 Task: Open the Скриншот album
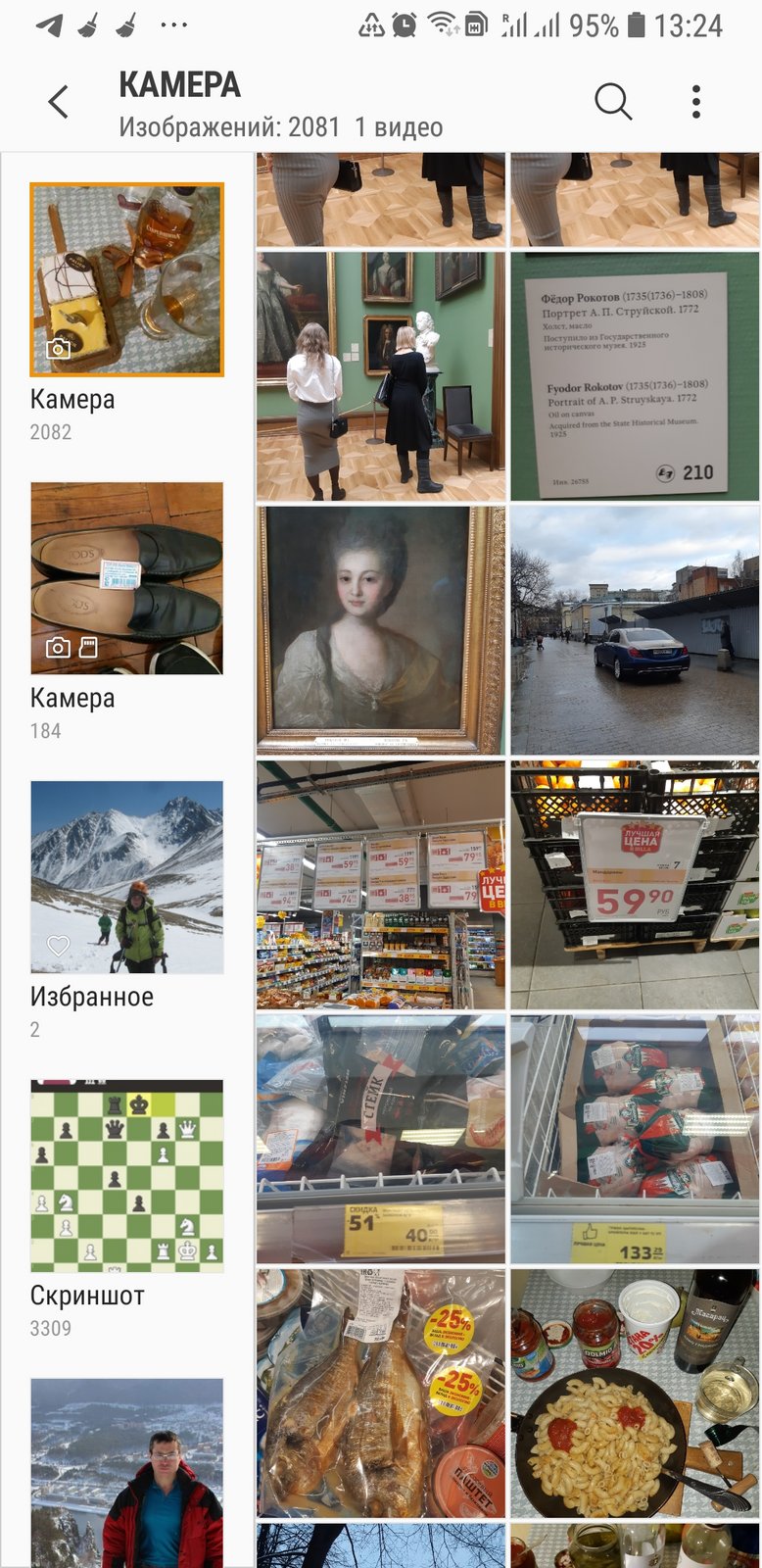tap(126, 1176)
